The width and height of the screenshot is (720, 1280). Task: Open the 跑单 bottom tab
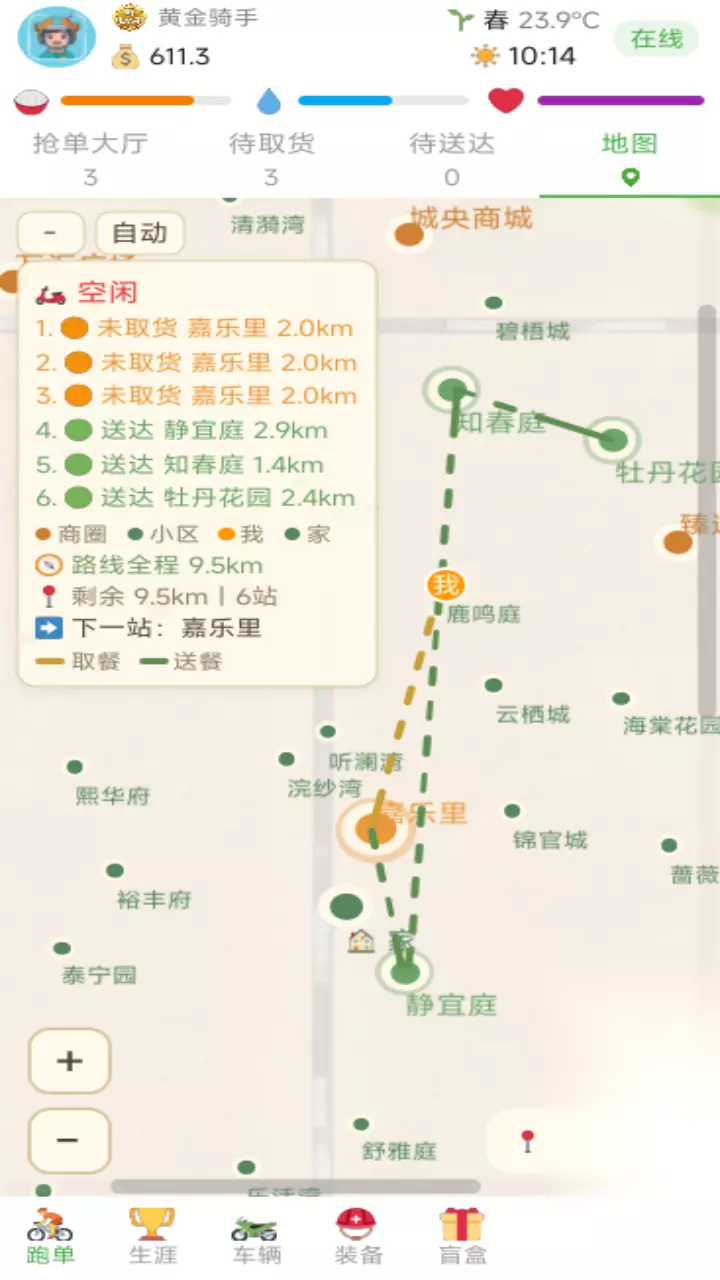click(51, 1236)
